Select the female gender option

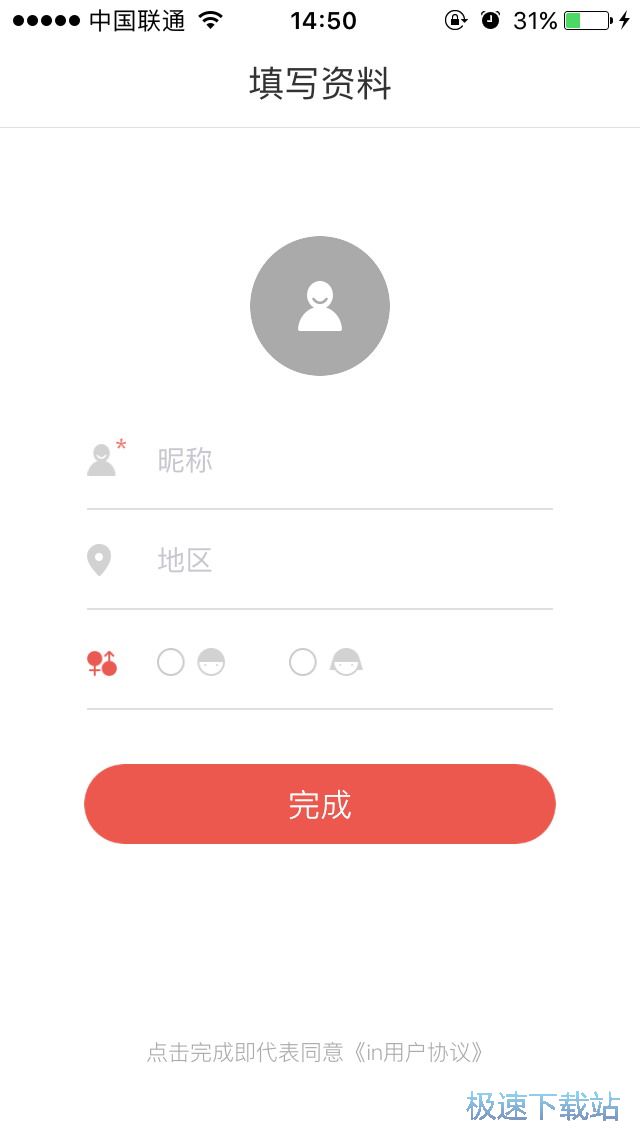point(303,662)
